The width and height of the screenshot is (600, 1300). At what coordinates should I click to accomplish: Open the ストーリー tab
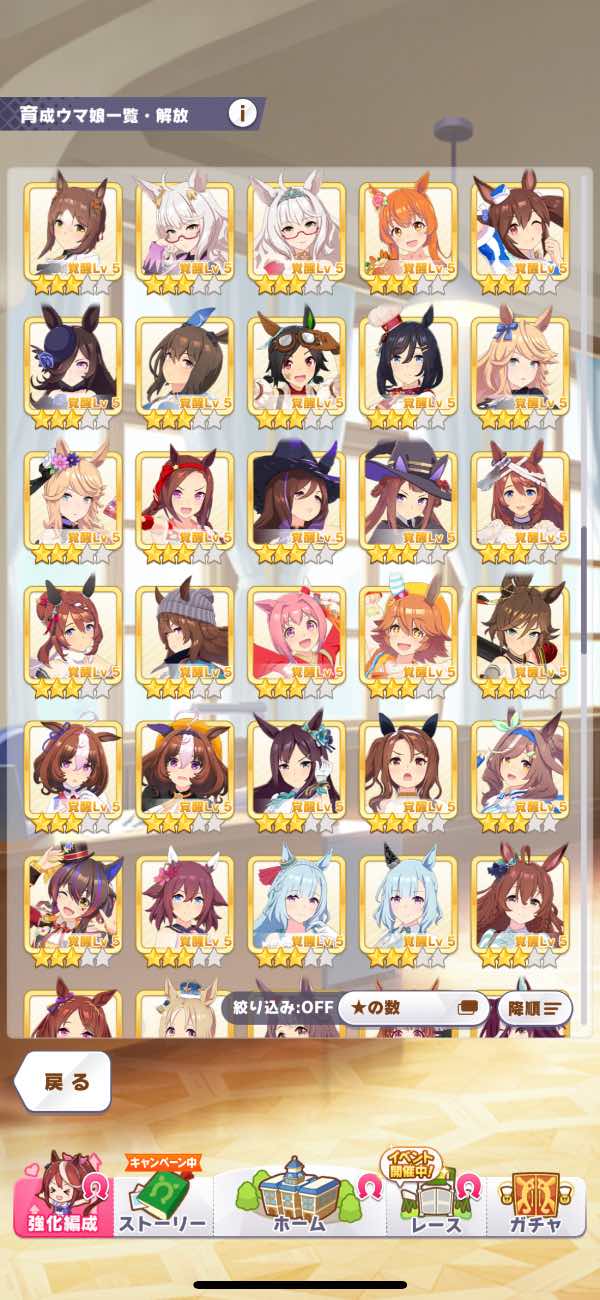(x=162, y=1195)
